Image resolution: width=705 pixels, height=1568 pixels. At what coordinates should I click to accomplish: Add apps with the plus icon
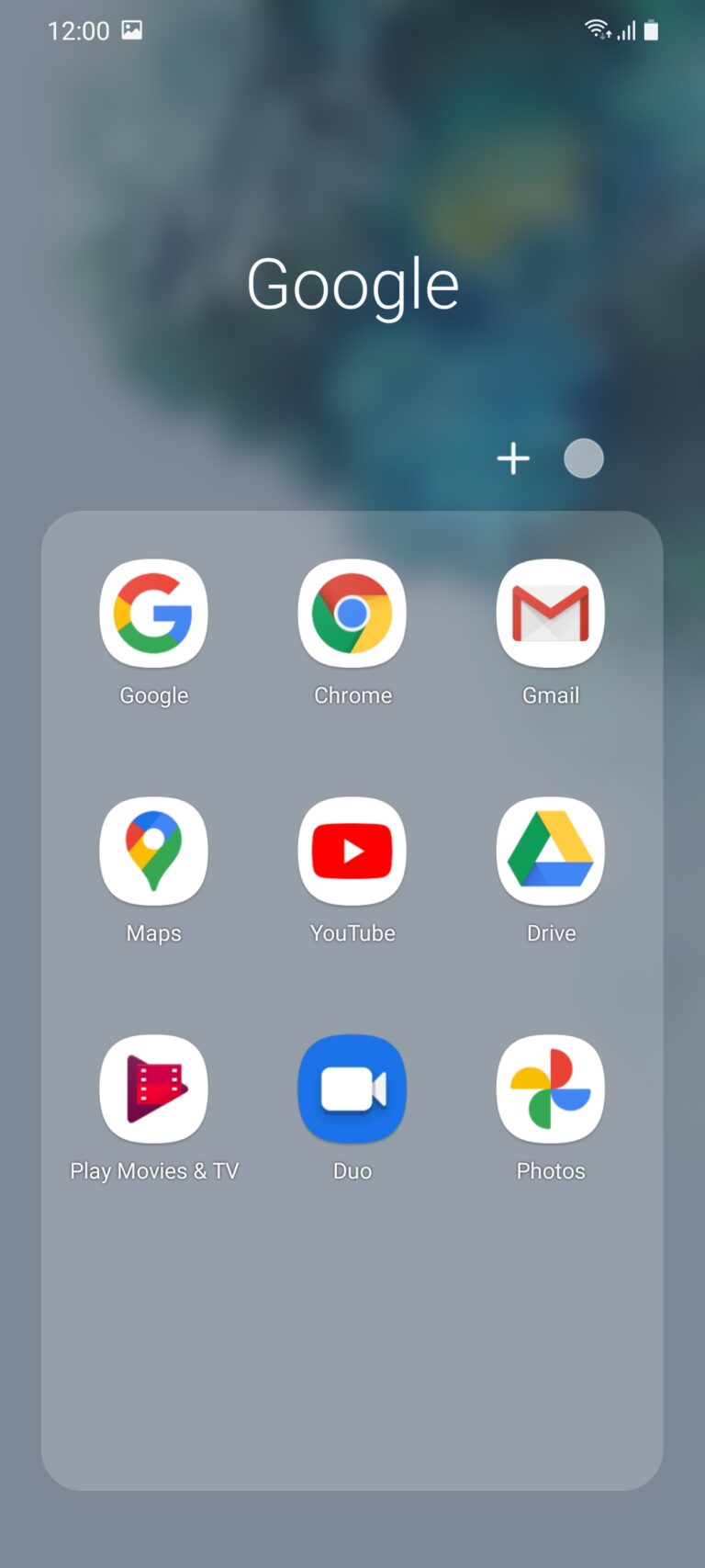513,458
